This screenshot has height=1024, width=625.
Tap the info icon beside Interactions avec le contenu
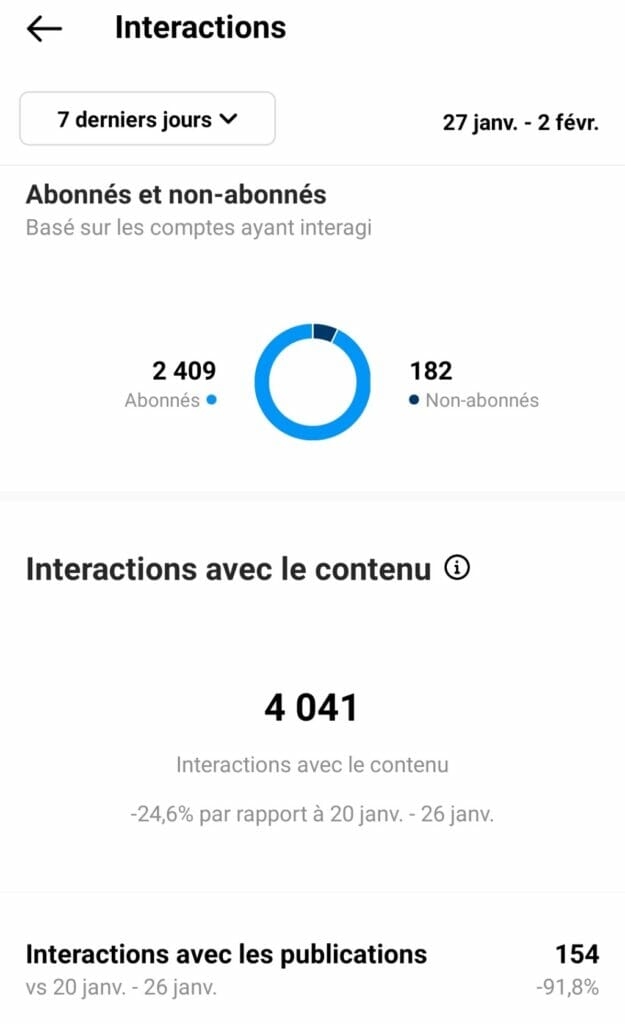click(x=456, y=569)
